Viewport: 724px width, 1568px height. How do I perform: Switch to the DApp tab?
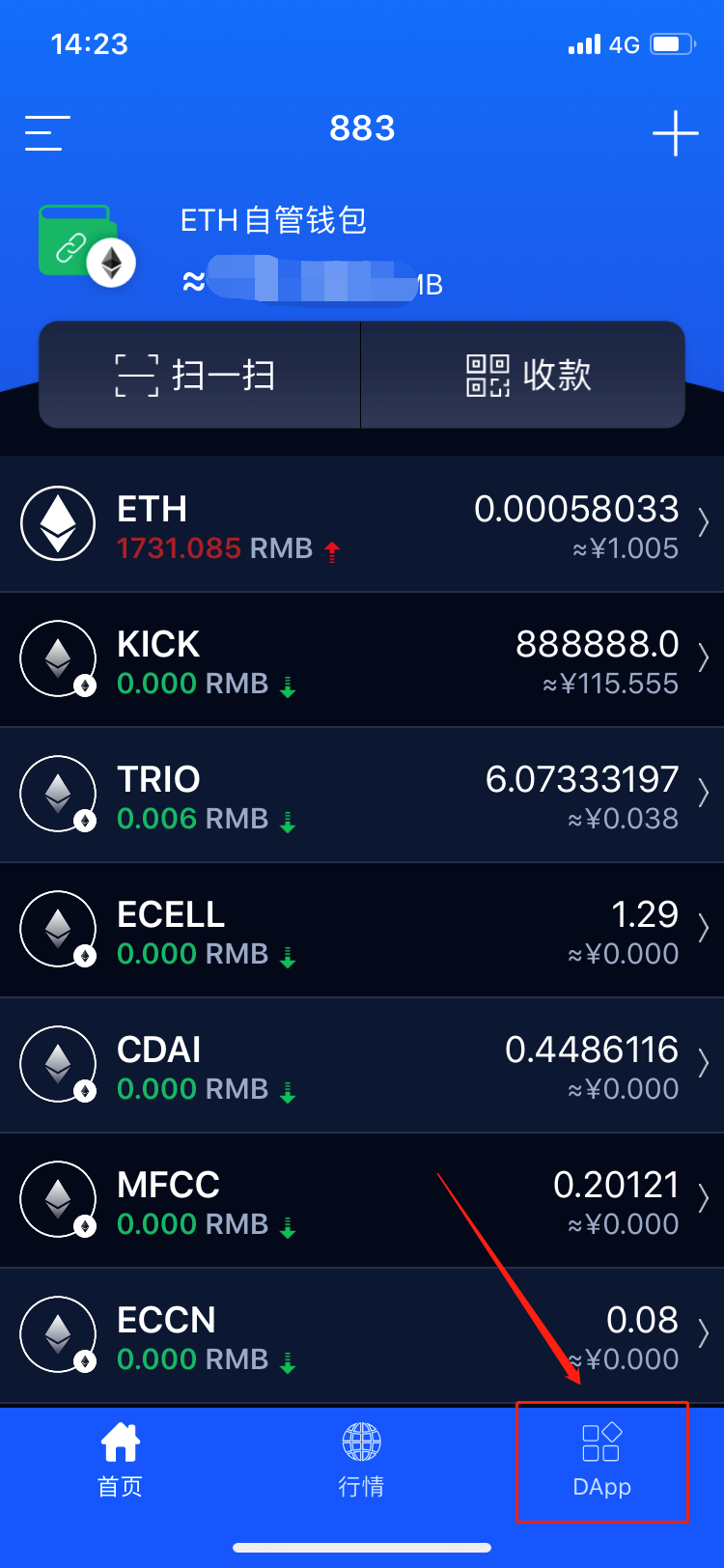click(602, 1460)
